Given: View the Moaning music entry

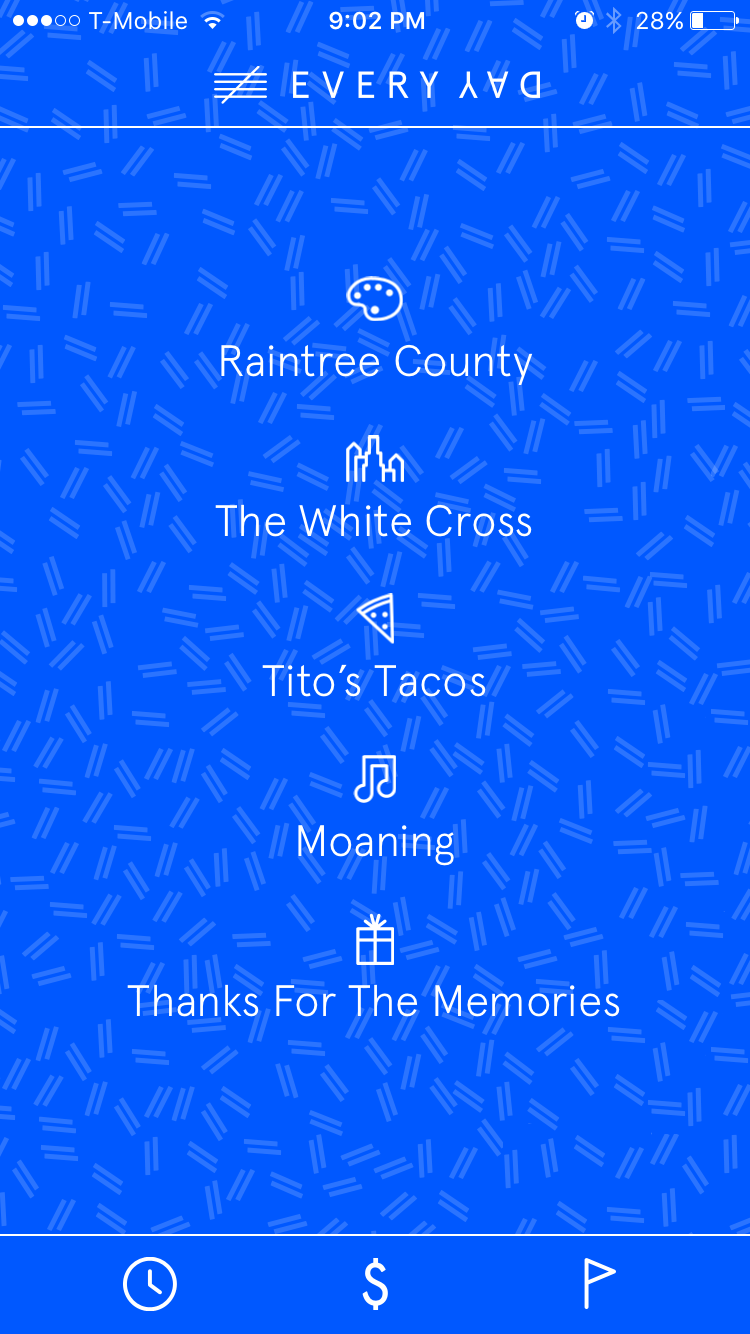Looking at the screenshot, I should [375, 841].
